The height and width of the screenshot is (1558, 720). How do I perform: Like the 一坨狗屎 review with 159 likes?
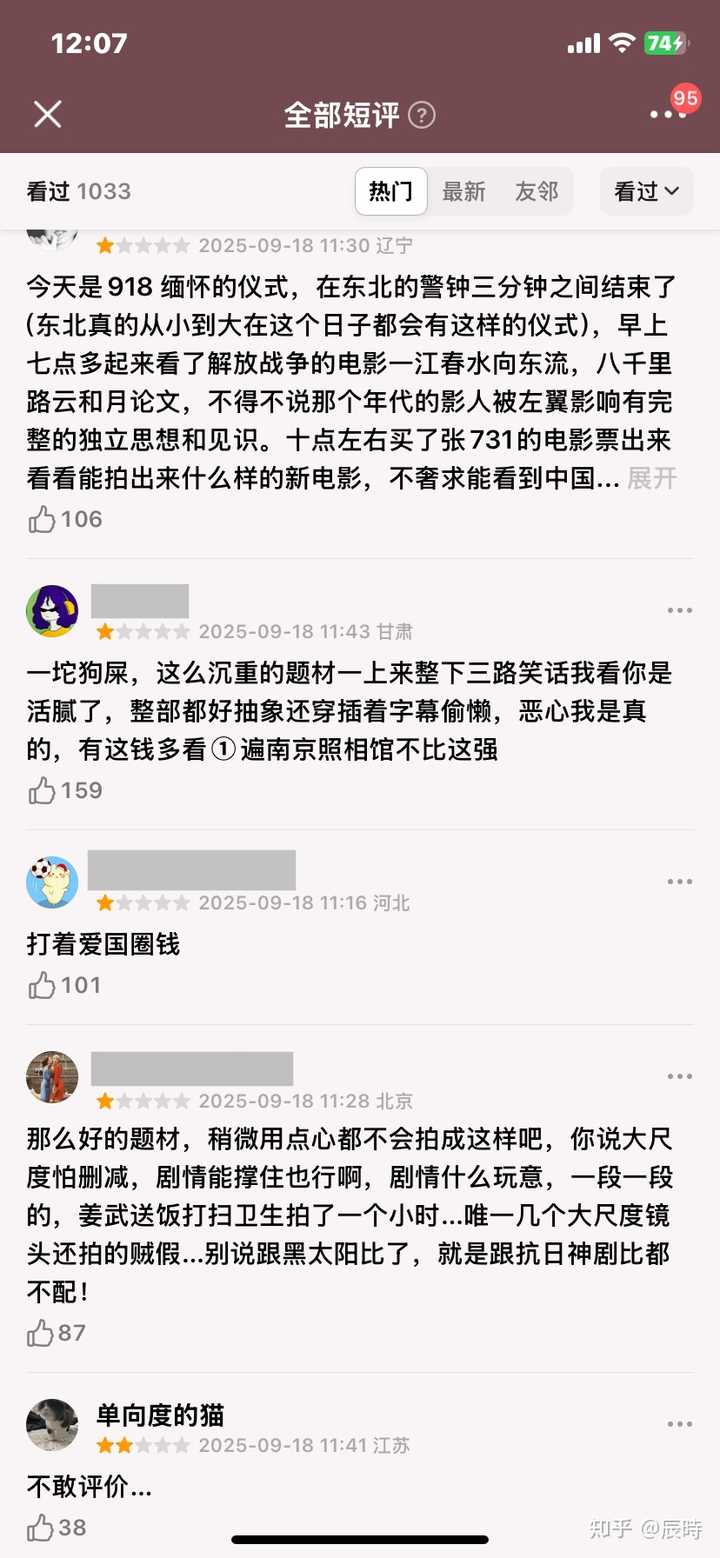coord(43,791)
